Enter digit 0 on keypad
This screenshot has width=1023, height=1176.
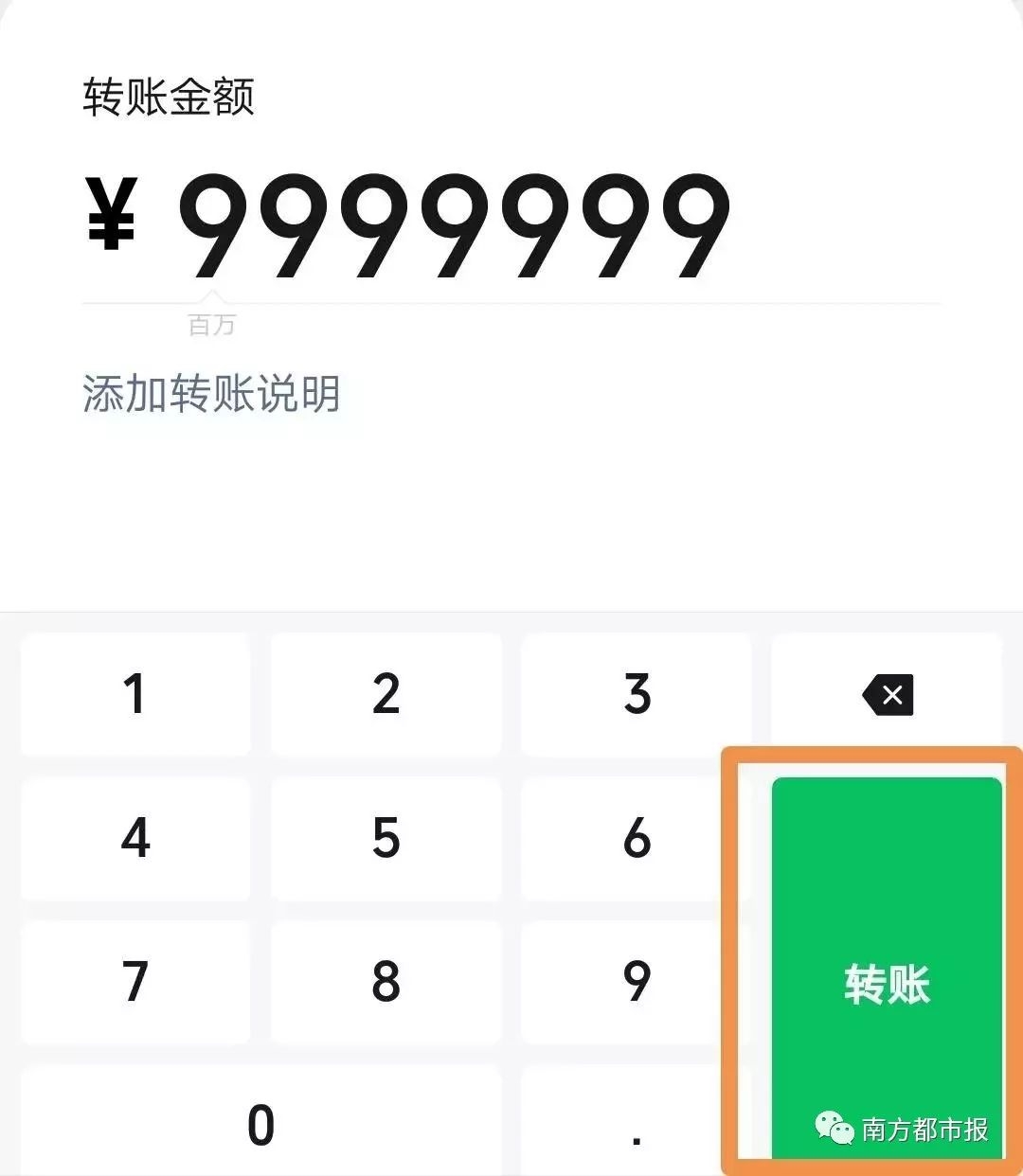[x=260, y=1124]
